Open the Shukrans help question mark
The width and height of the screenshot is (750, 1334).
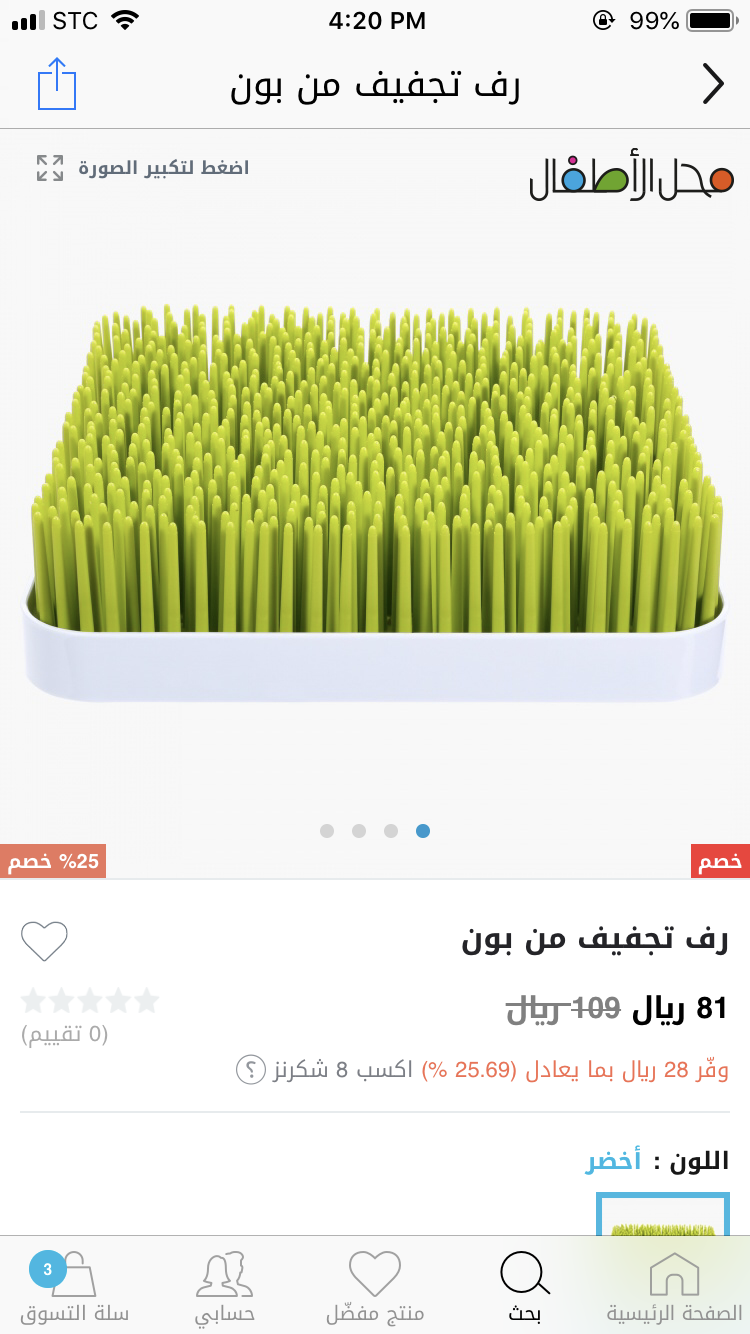251,1070
